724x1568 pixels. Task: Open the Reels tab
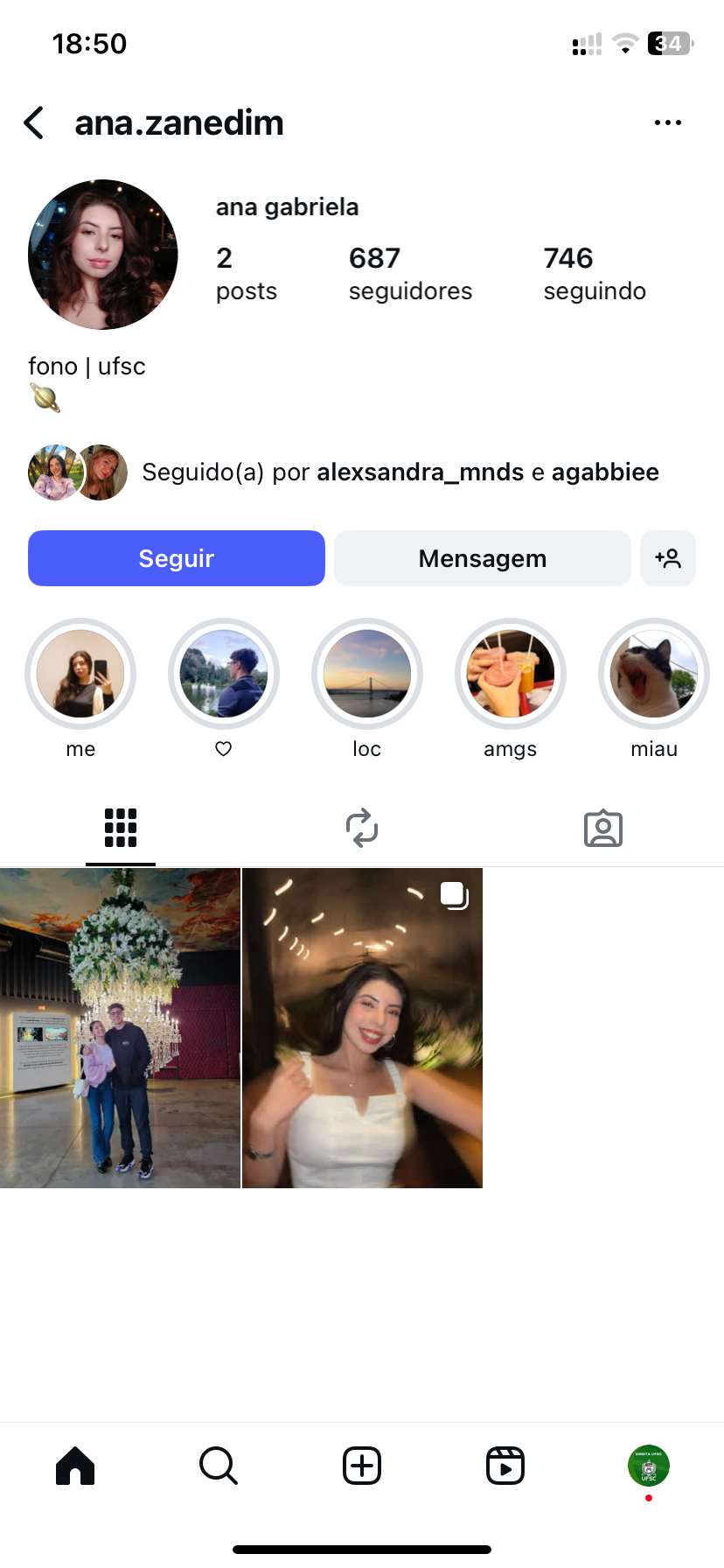coord(505,1466)
